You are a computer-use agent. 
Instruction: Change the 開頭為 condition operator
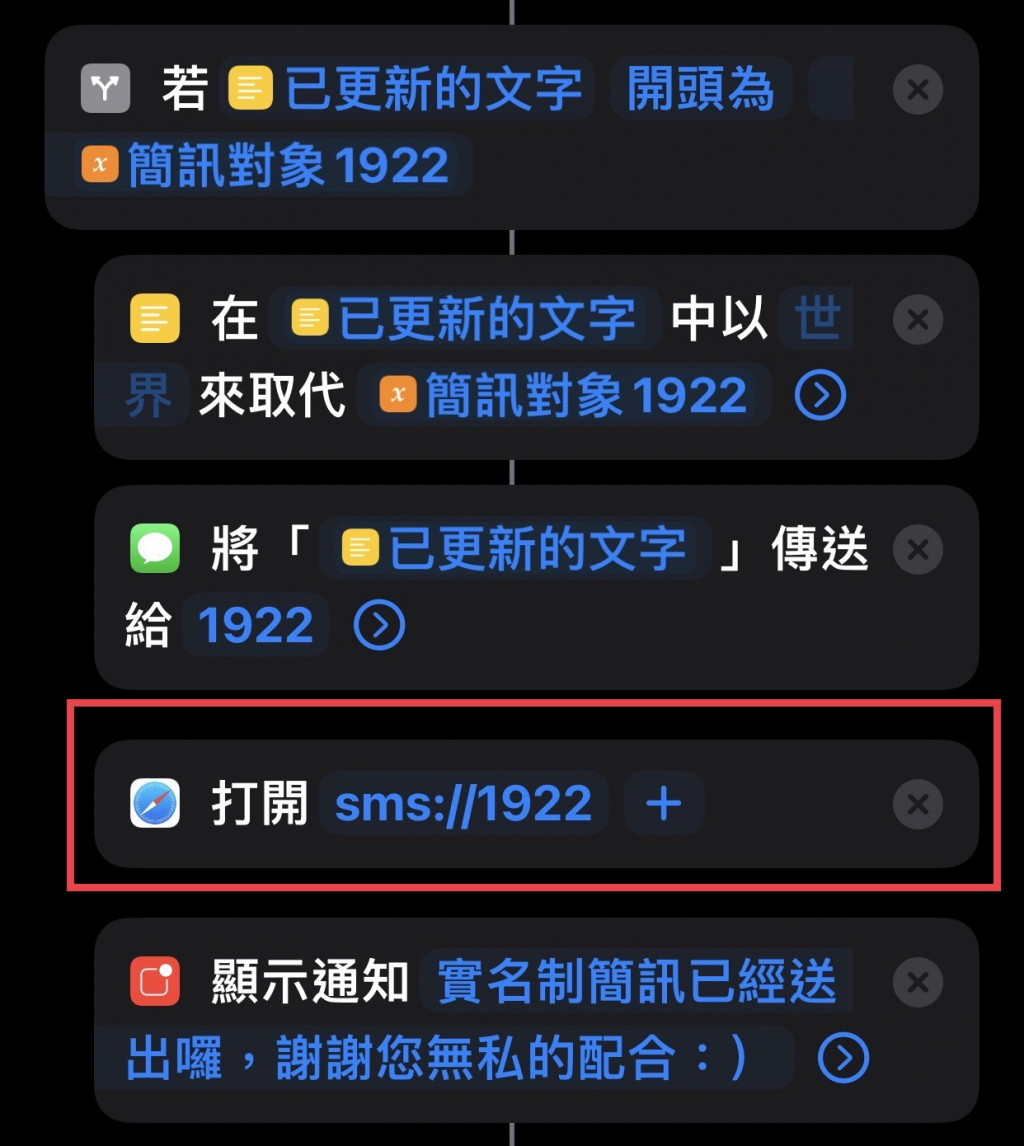(x=700, y=90)
